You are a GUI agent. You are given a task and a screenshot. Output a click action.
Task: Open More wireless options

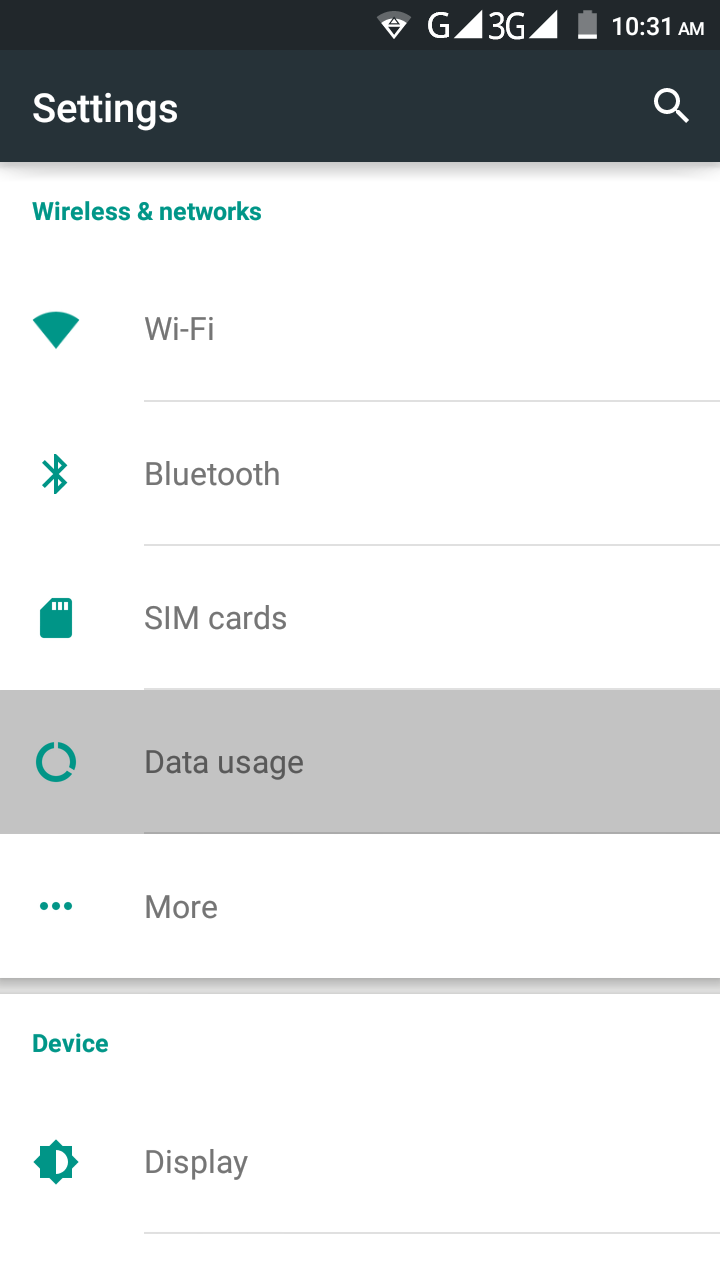(x=360, y=907)
